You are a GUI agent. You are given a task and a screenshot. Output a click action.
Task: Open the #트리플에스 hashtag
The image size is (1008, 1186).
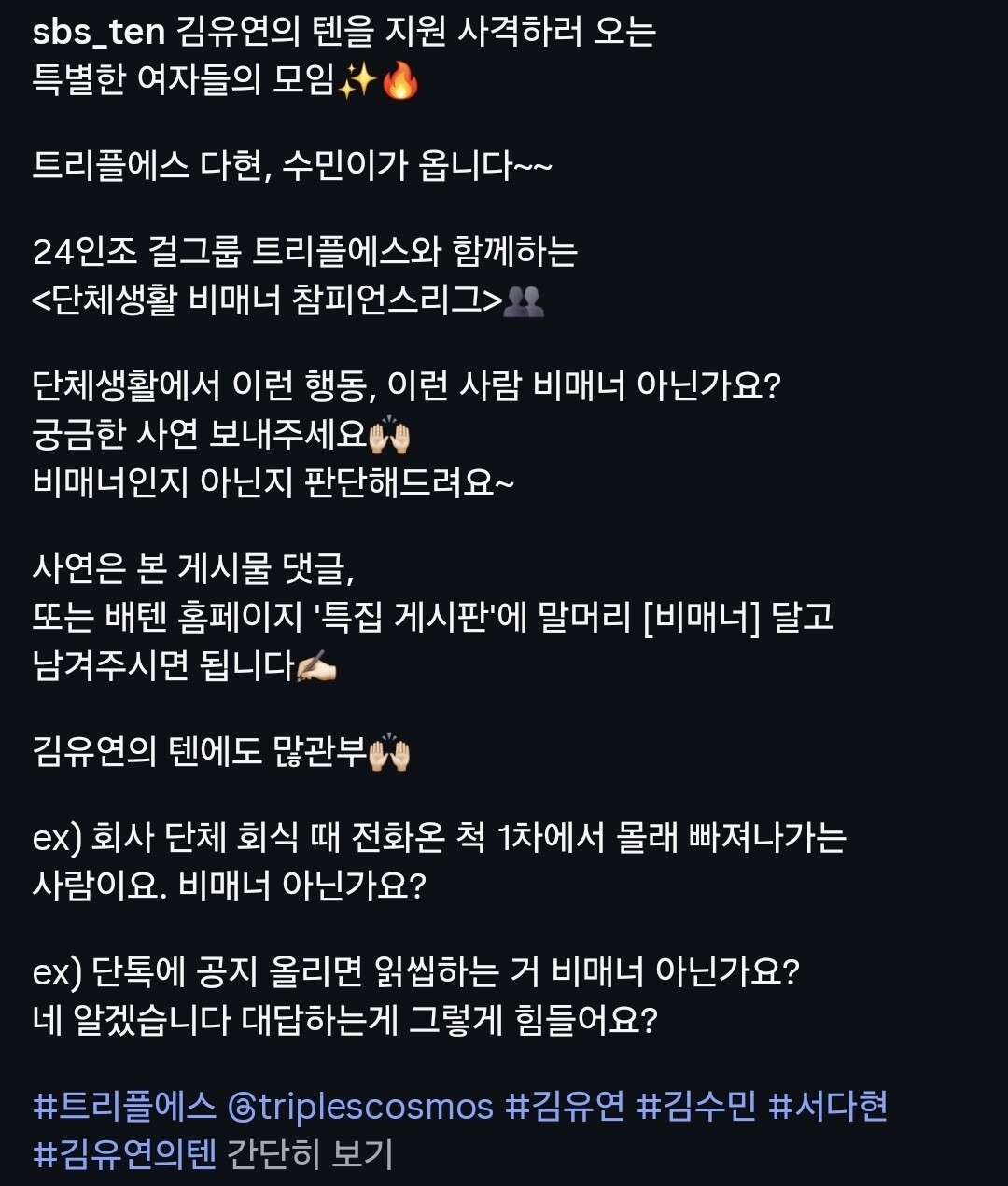124,1107
